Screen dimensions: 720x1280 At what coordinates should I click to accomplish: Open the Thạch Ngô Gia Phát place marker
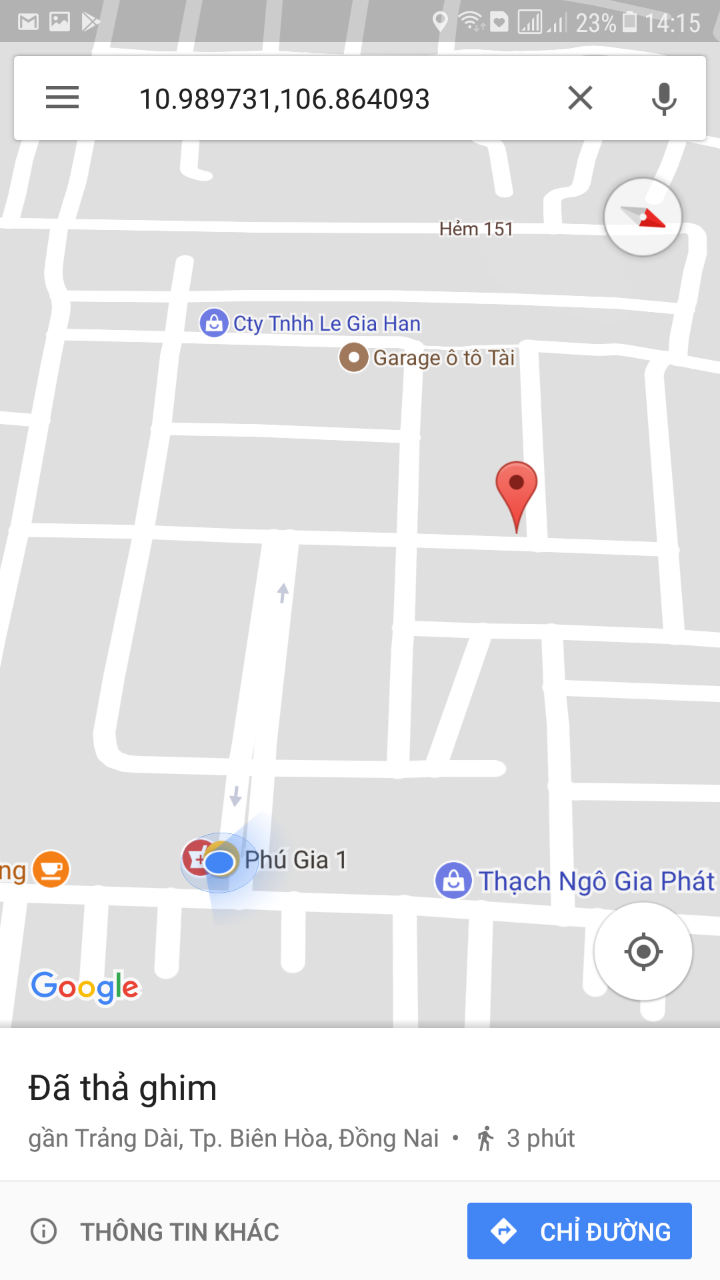[576, 881]
